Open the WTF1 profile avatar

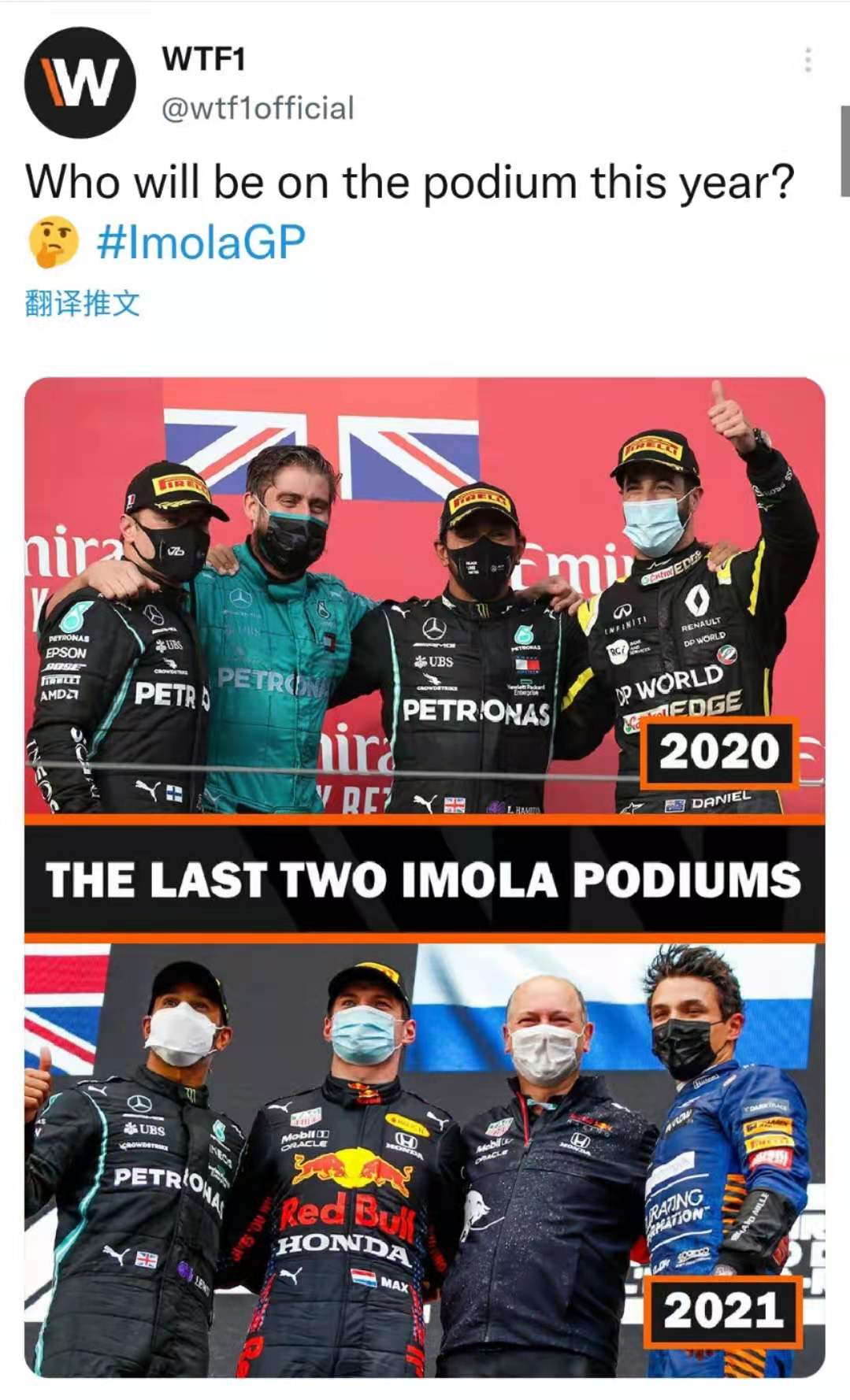pos(80,83)
